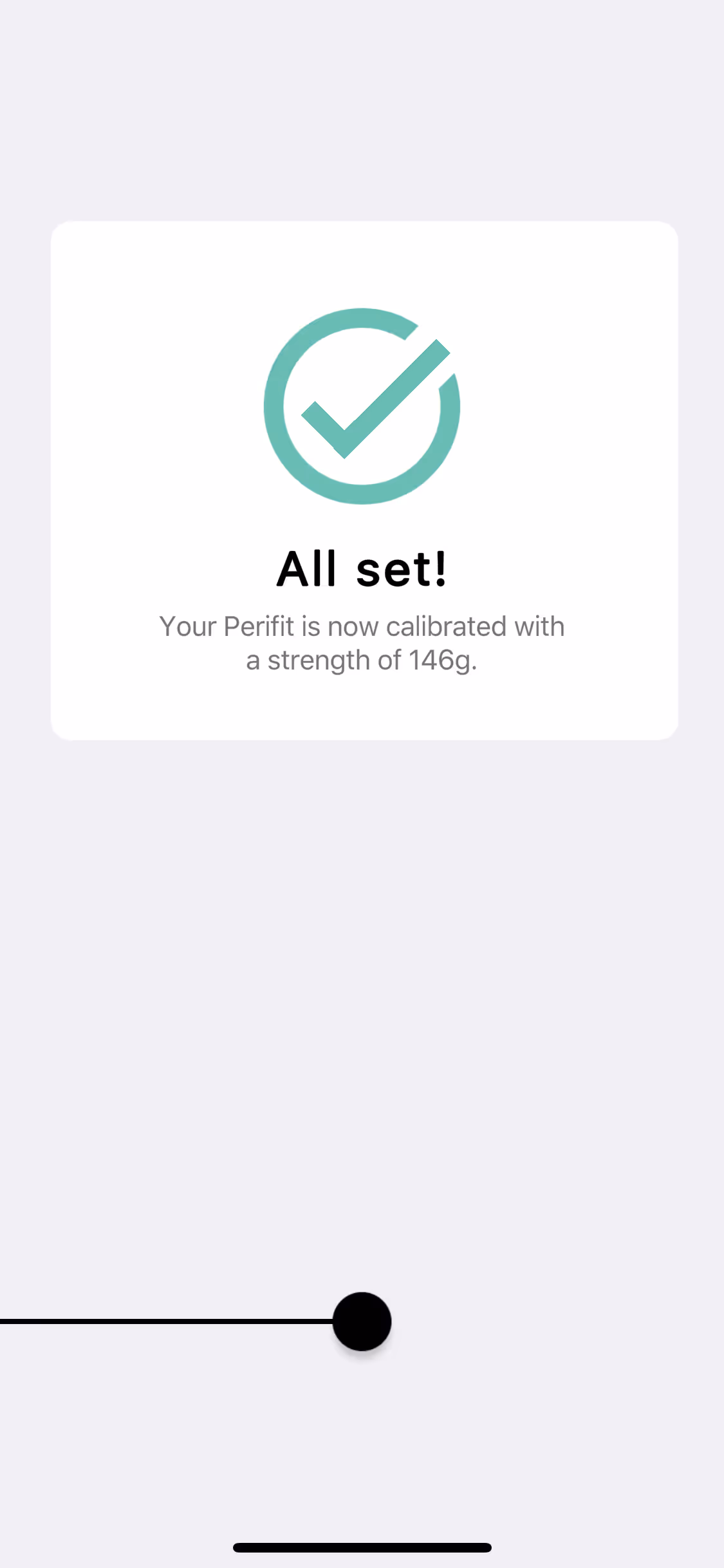This screenshot has width=724, height=1568.
Task: Click the white All set card
Action: 362,480
